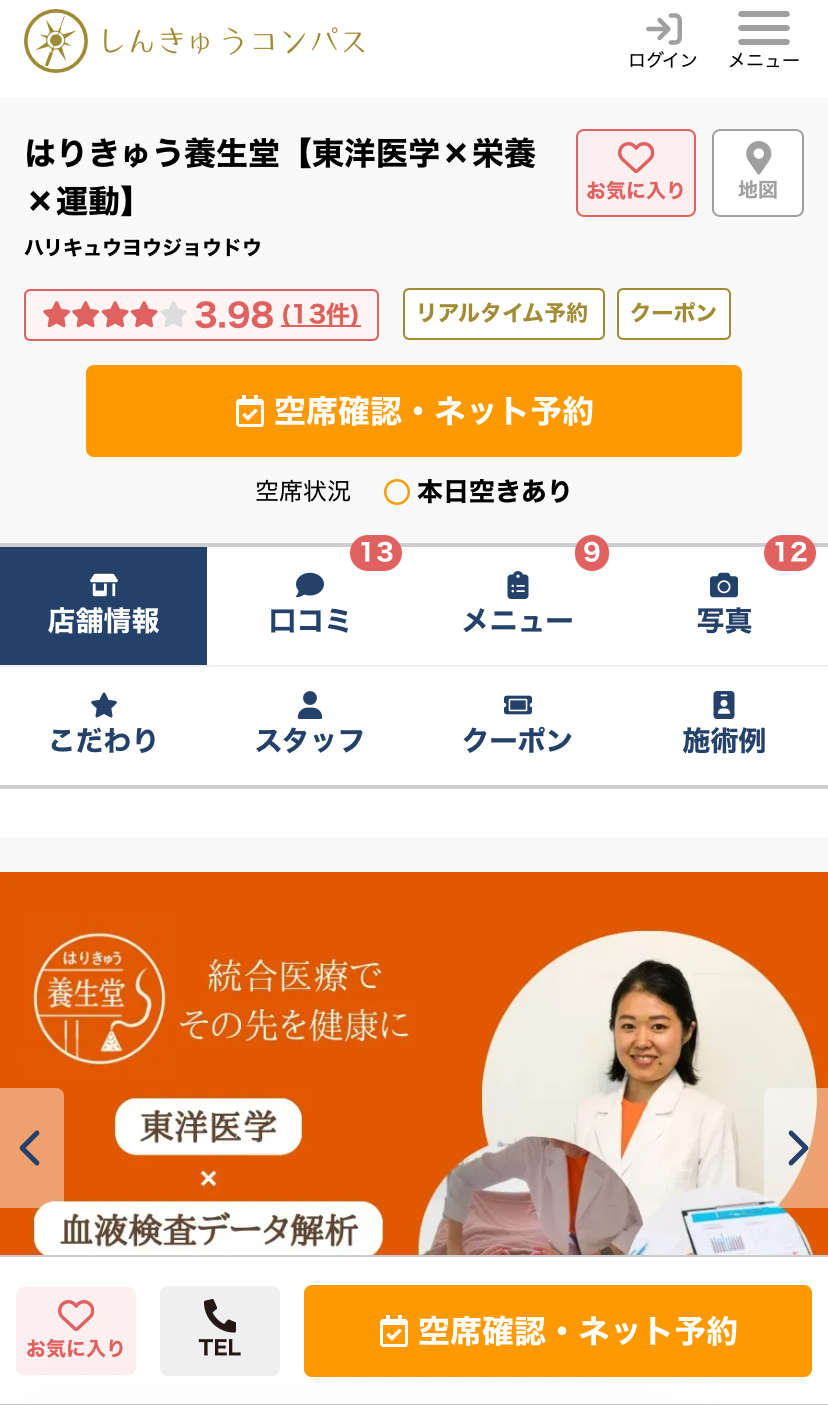Open the クーポン tab with ticket icon
This screenshot has height=1405, width=828.
point(517,726)
